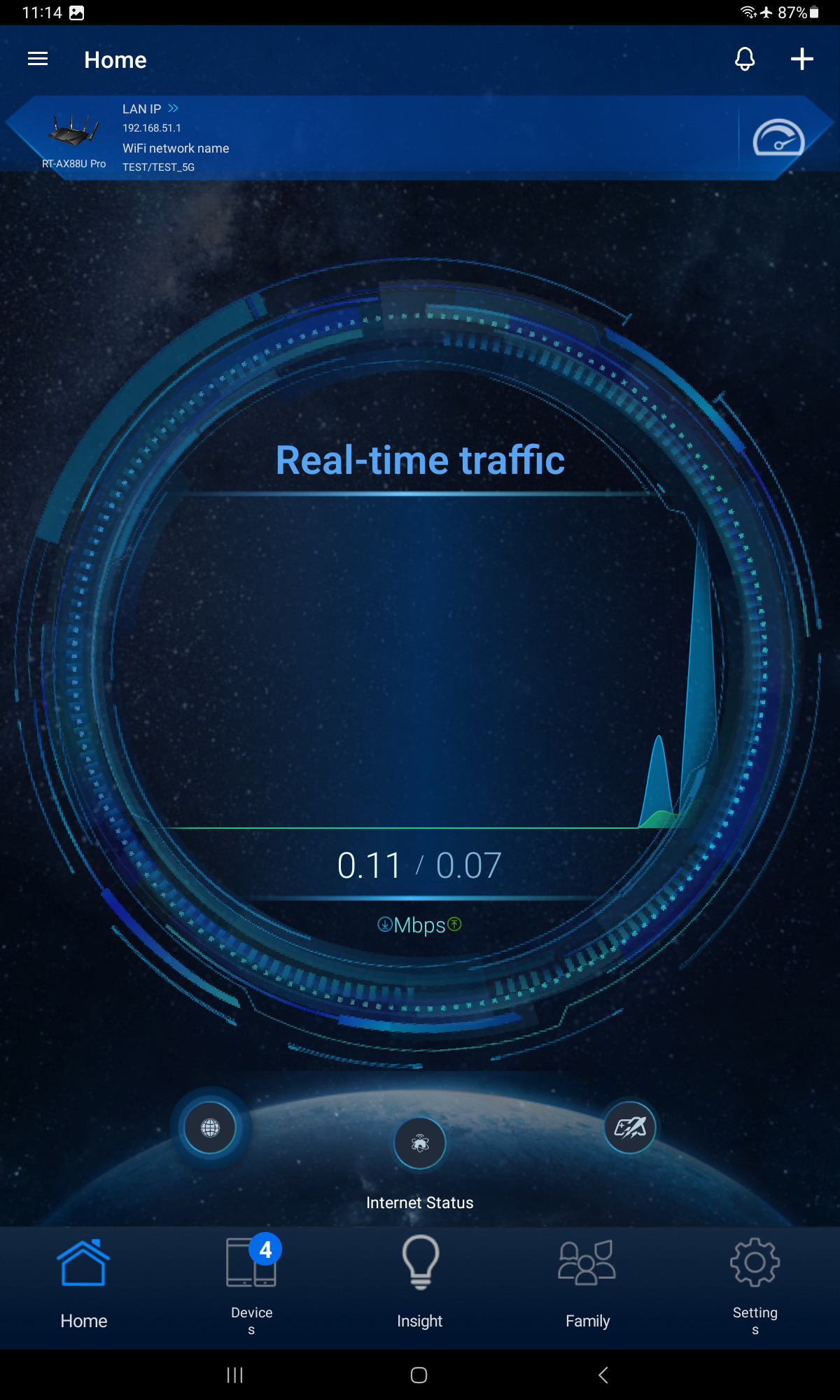Expand LAN IP details arrow
This screenshot has width=840, height=1400.
pos(173,108)
